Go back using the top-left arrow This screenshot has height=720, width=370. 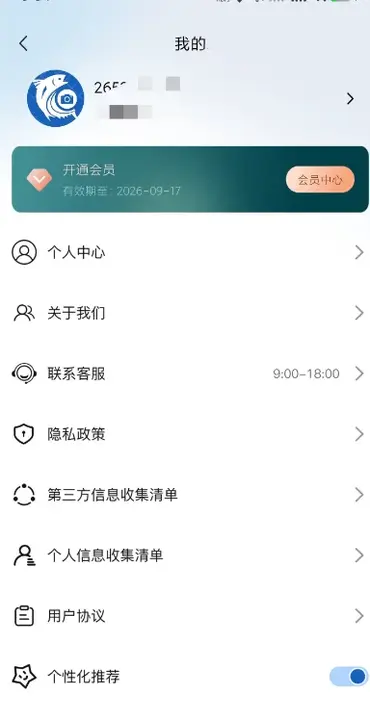(x=23, y=44)
